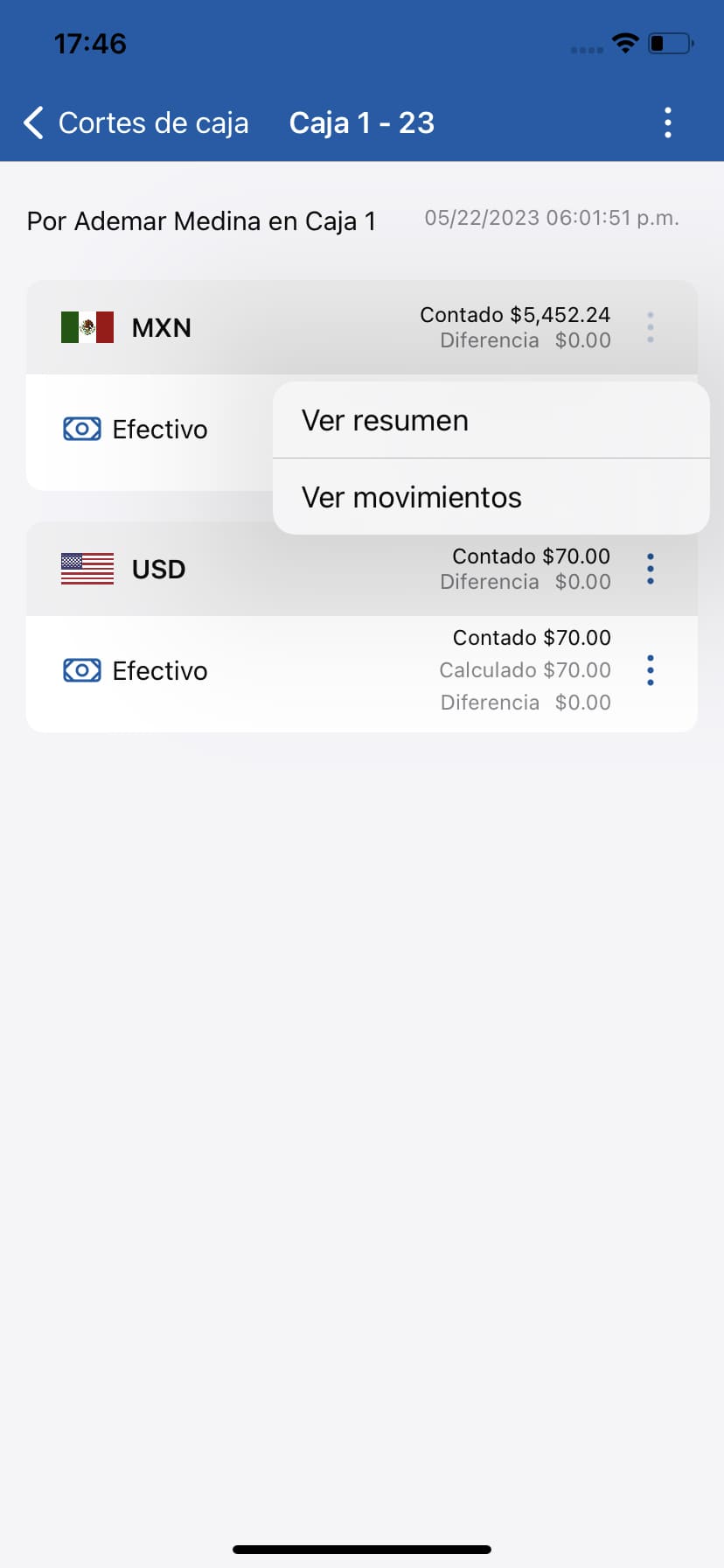Expand the MXN Efectivo row

[159, 429]
